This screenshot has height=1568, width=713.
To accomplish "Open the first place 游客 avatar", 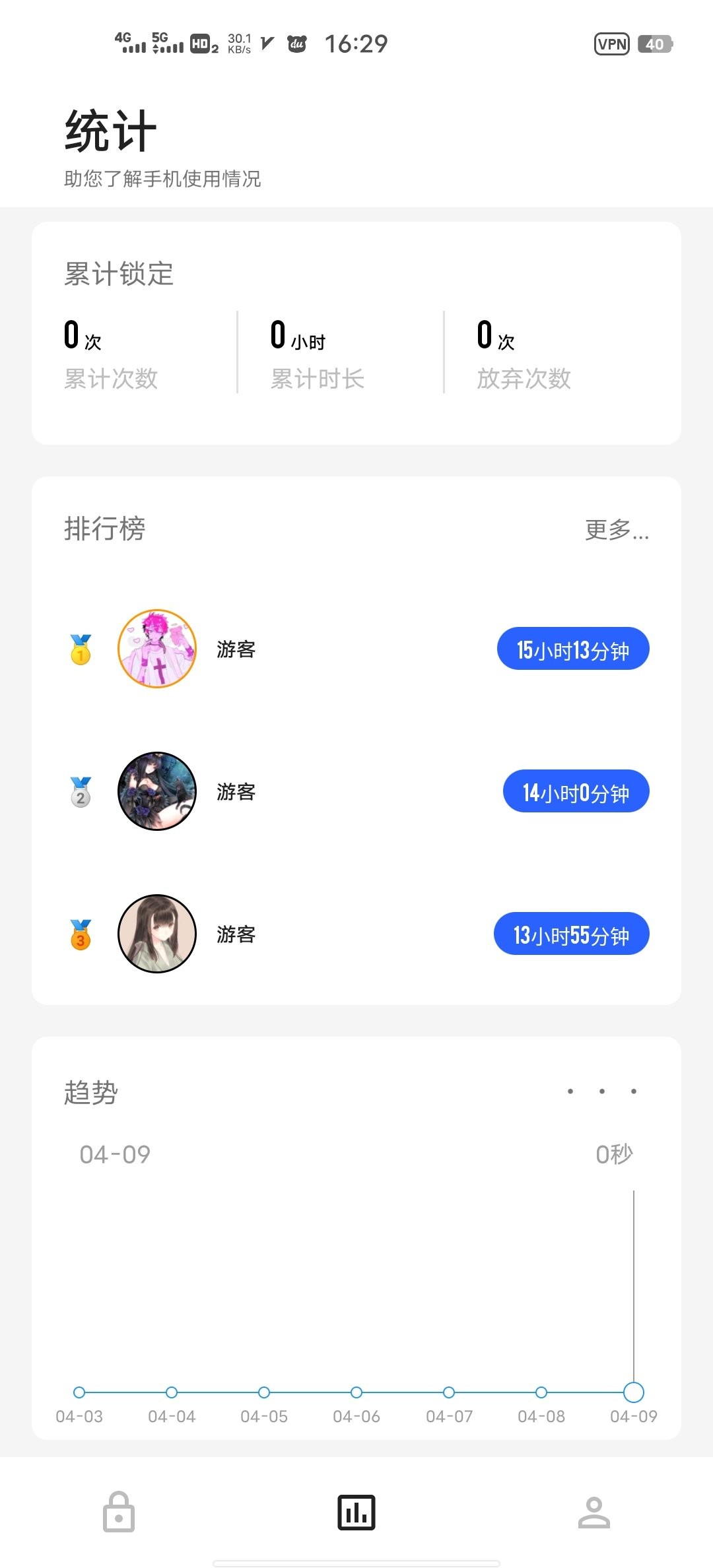I will click(x=156, y=649).
